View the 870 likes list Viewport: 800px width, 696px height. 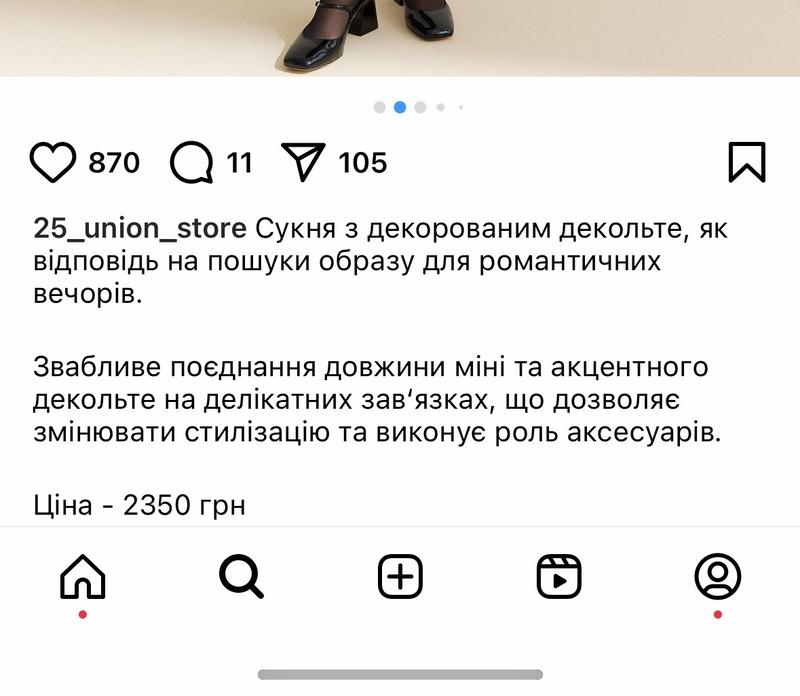[114, 162]
